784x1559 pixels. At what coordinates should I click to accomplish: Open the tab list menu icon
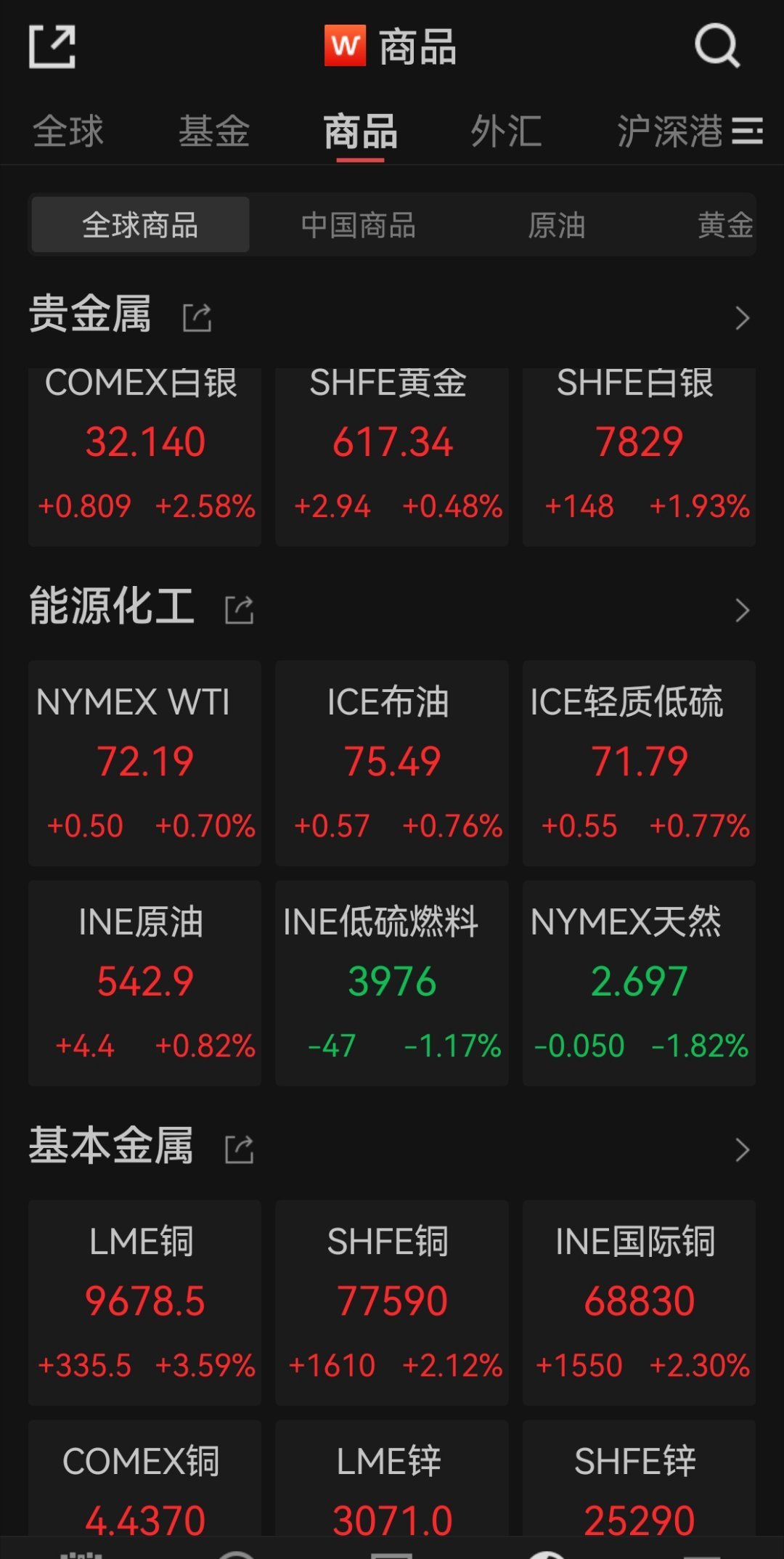tap(747, 131)
